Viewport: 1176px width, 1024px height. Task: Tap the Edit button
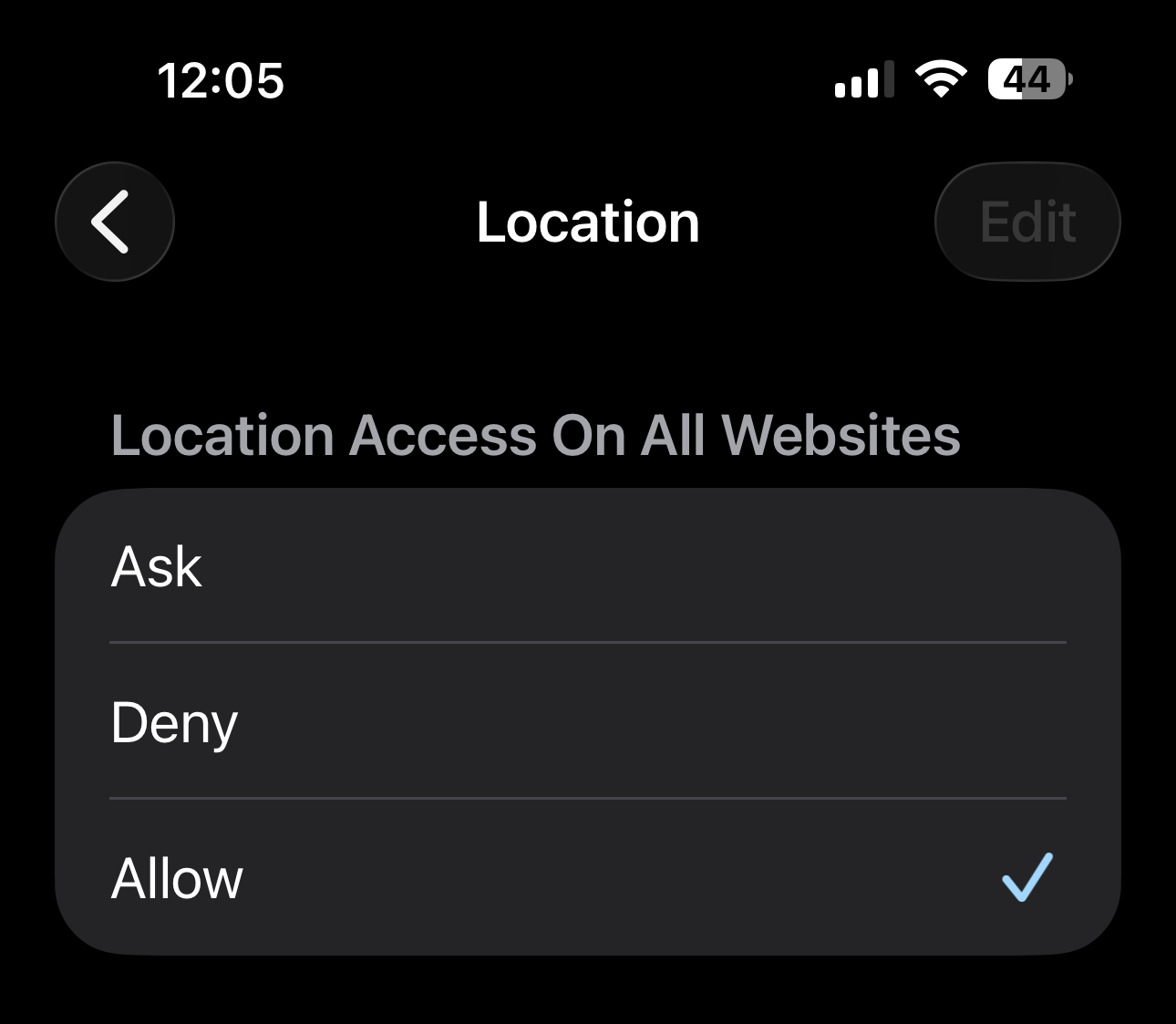[x=1027, y=222]
